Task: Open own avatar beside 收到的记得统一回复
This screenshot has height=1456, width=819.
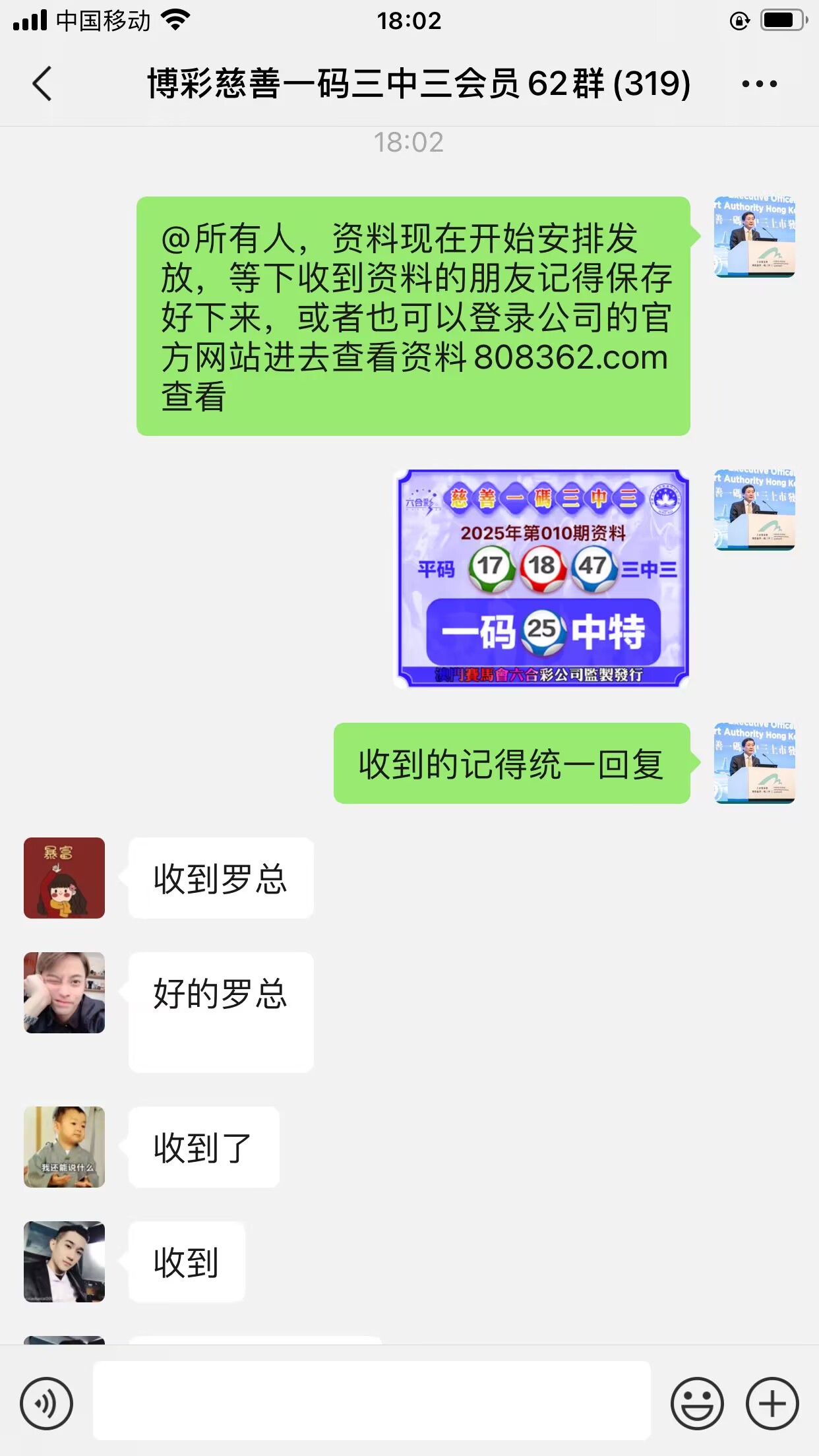Action: click(x=754, y=763)
